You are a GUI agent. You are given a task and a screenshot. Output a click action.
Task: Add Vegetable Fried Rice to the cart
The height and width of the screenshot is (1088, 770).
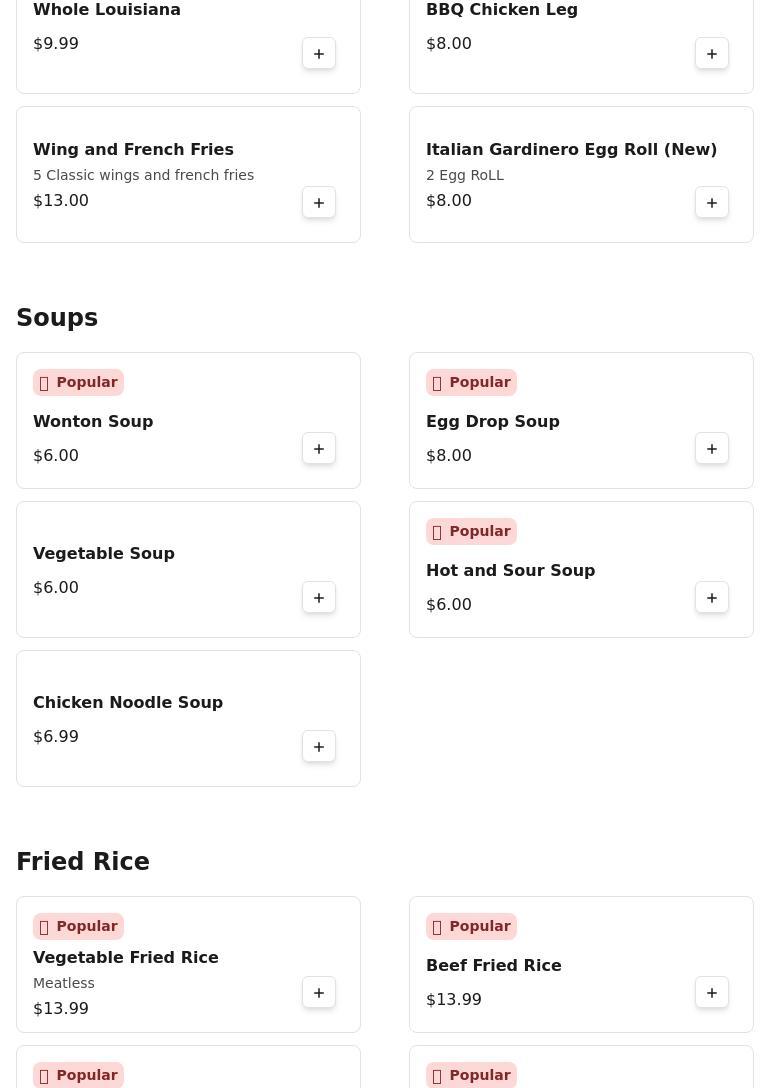[x=319, y=993]
